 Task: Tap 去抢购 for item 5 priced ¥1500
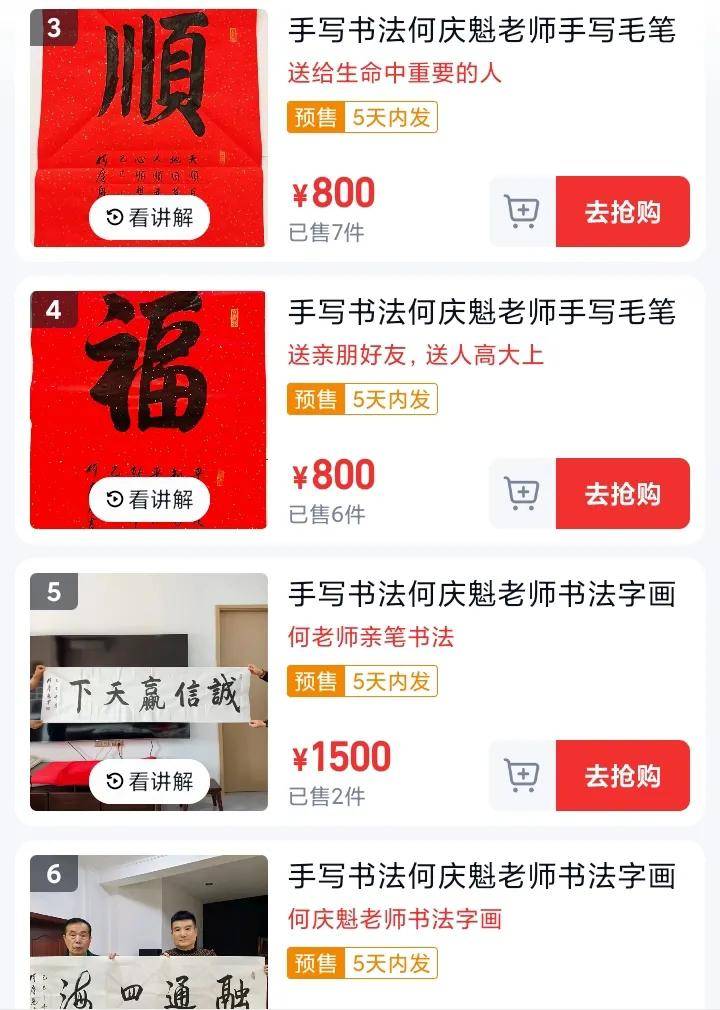click(x=622, y=776)
